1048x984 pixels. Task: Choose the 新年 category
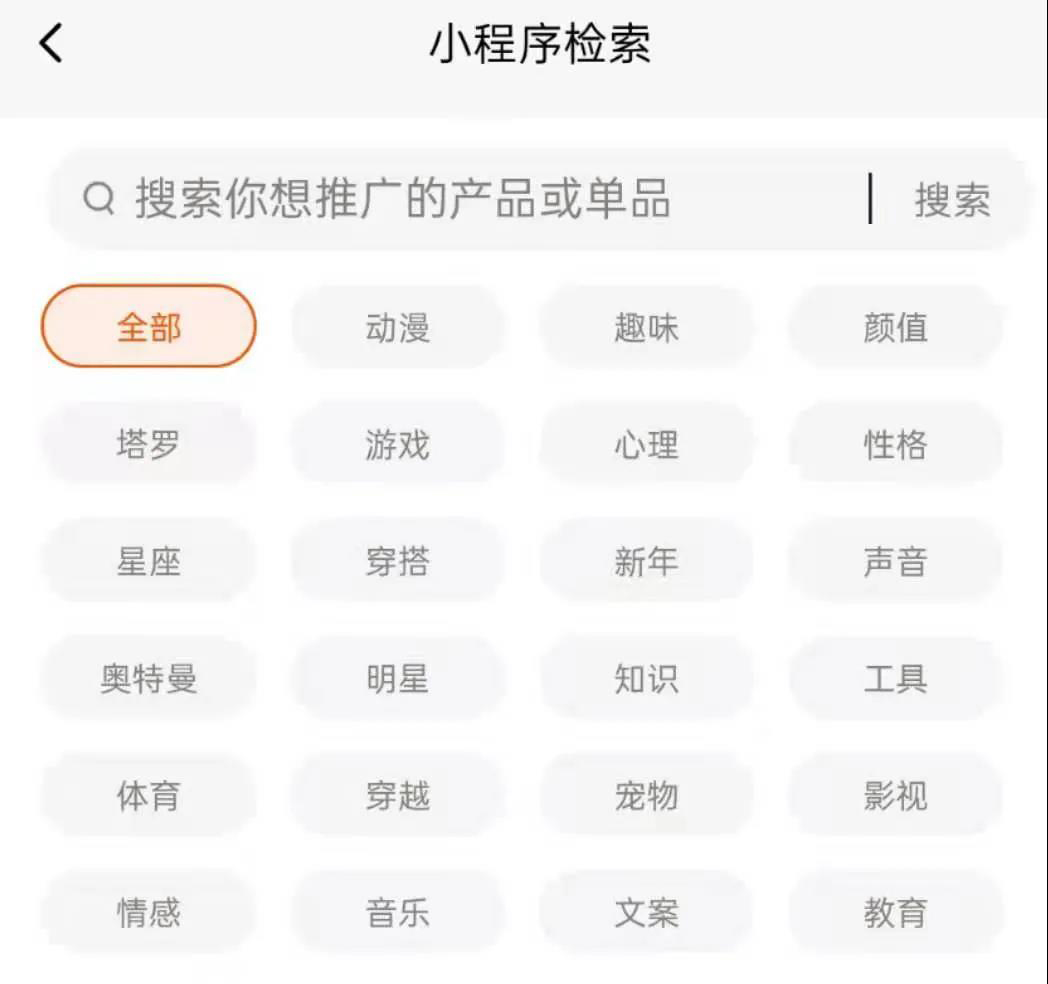pos(646,561)
